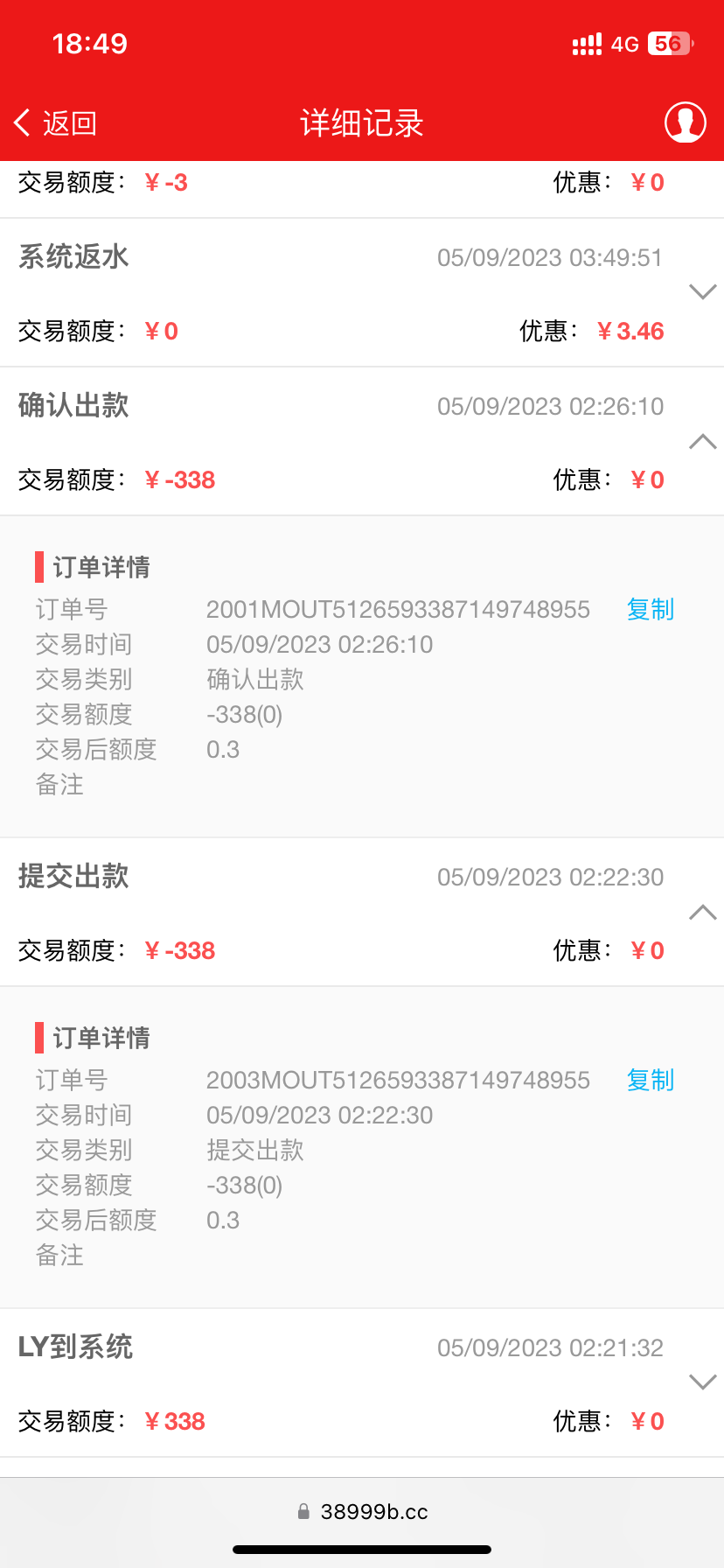Collapse the 提交出款 record details

702,913
